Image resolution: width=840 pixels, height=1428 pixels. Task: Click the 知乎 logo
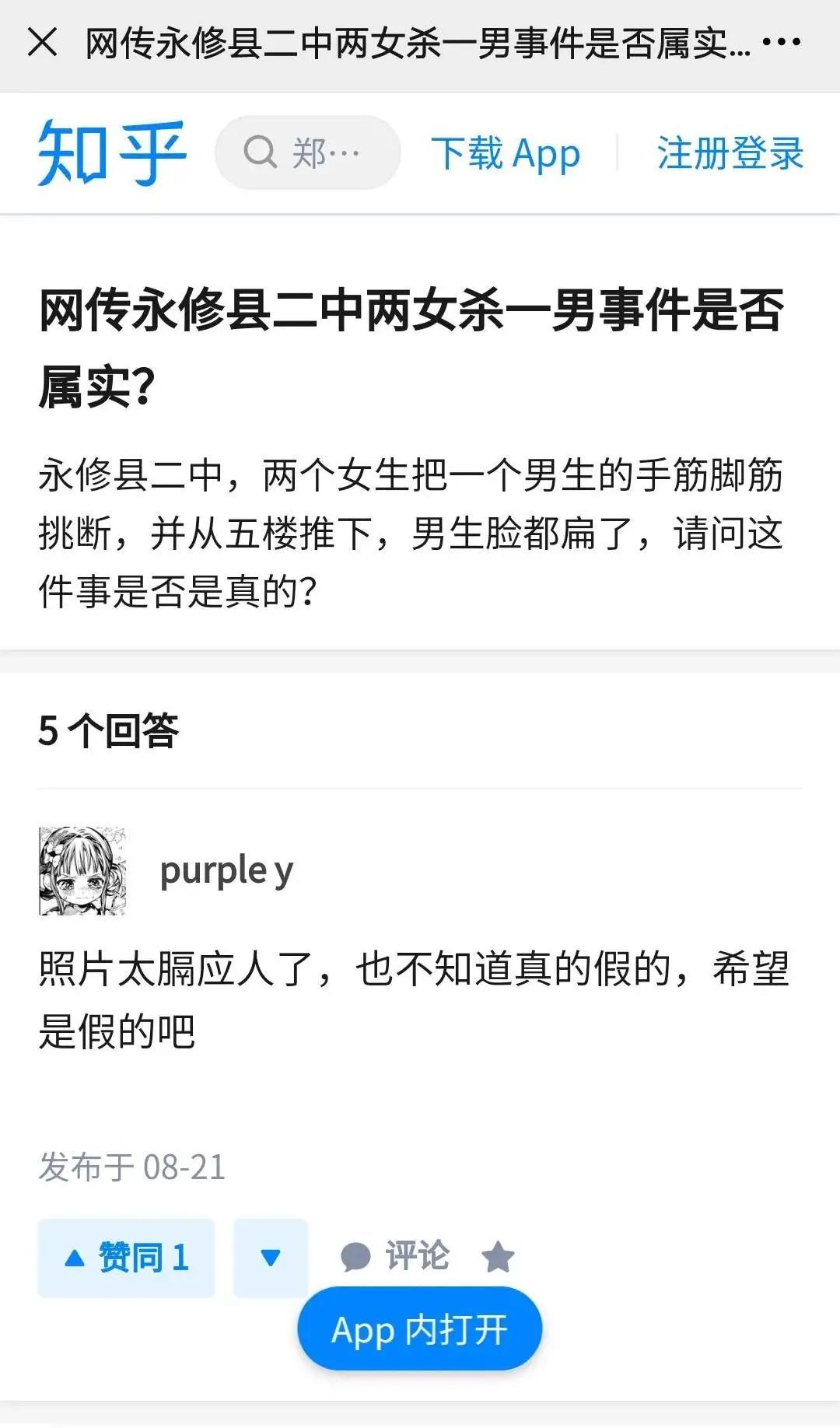111,152
